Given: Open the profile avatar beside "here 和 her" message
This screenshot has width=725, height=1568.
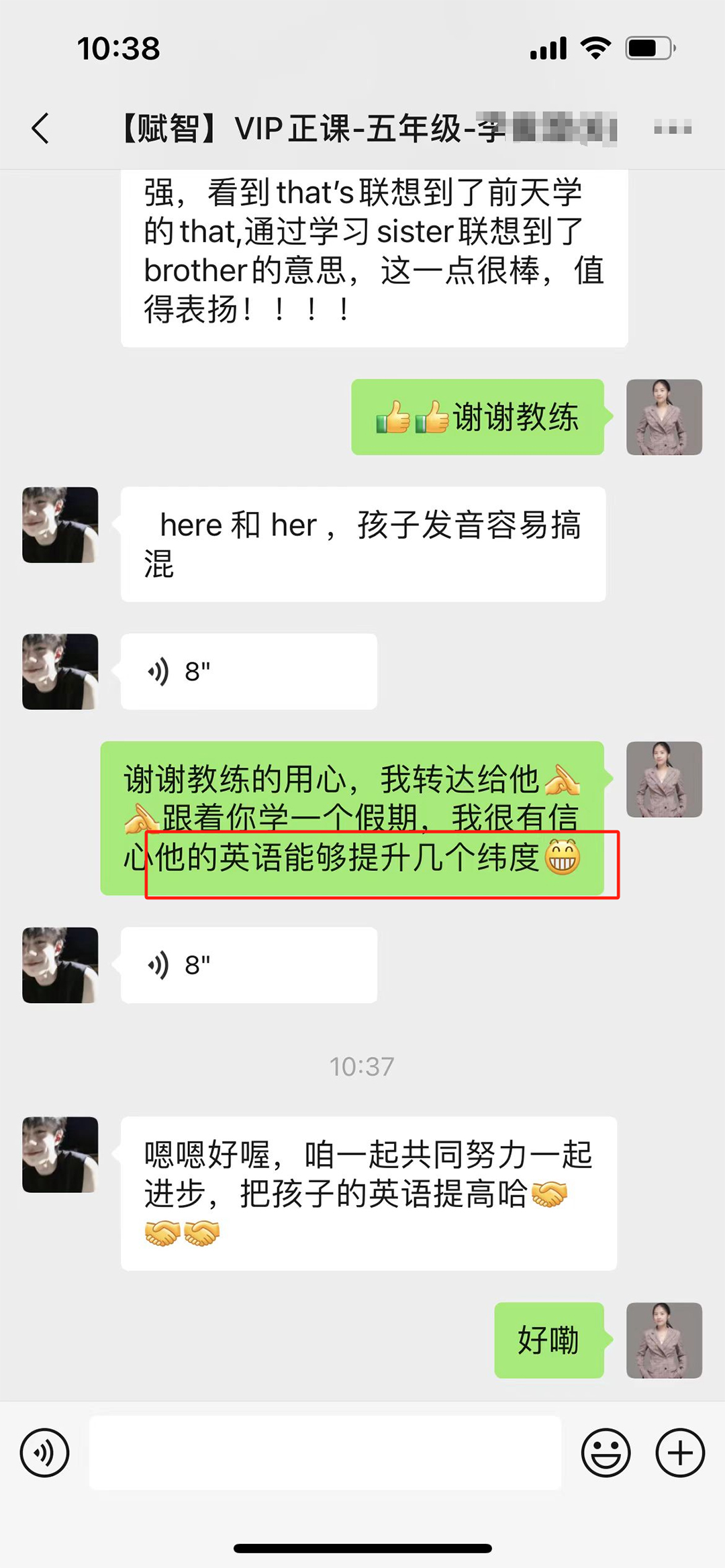Looking at the screenshot, I should click(60, 525).
